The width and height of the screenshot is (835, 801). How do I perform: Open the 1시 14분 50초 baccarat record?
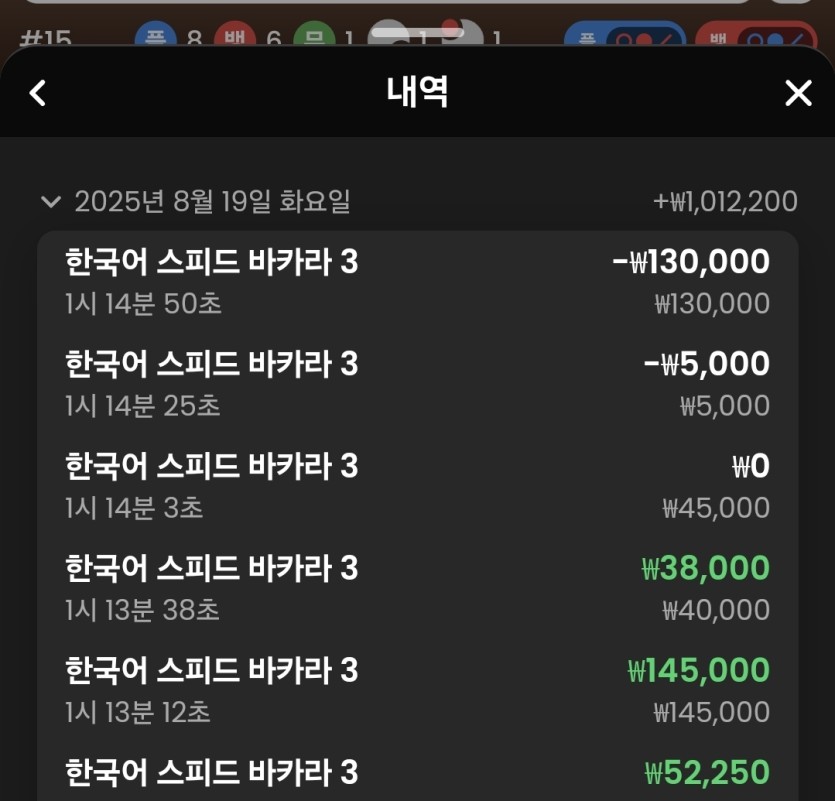pos(417,282)
